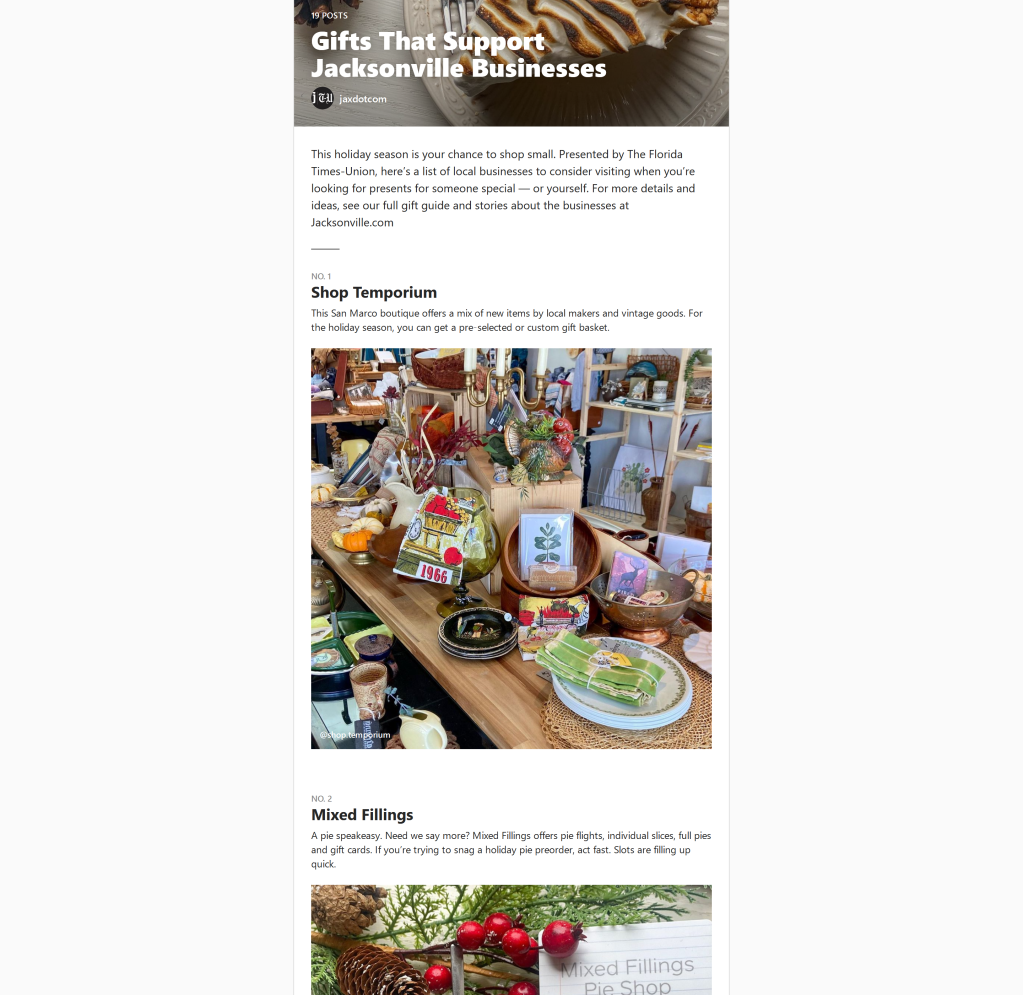
Task: Open the Mixed Fillings post photo
Action: [x=511, y=939]
